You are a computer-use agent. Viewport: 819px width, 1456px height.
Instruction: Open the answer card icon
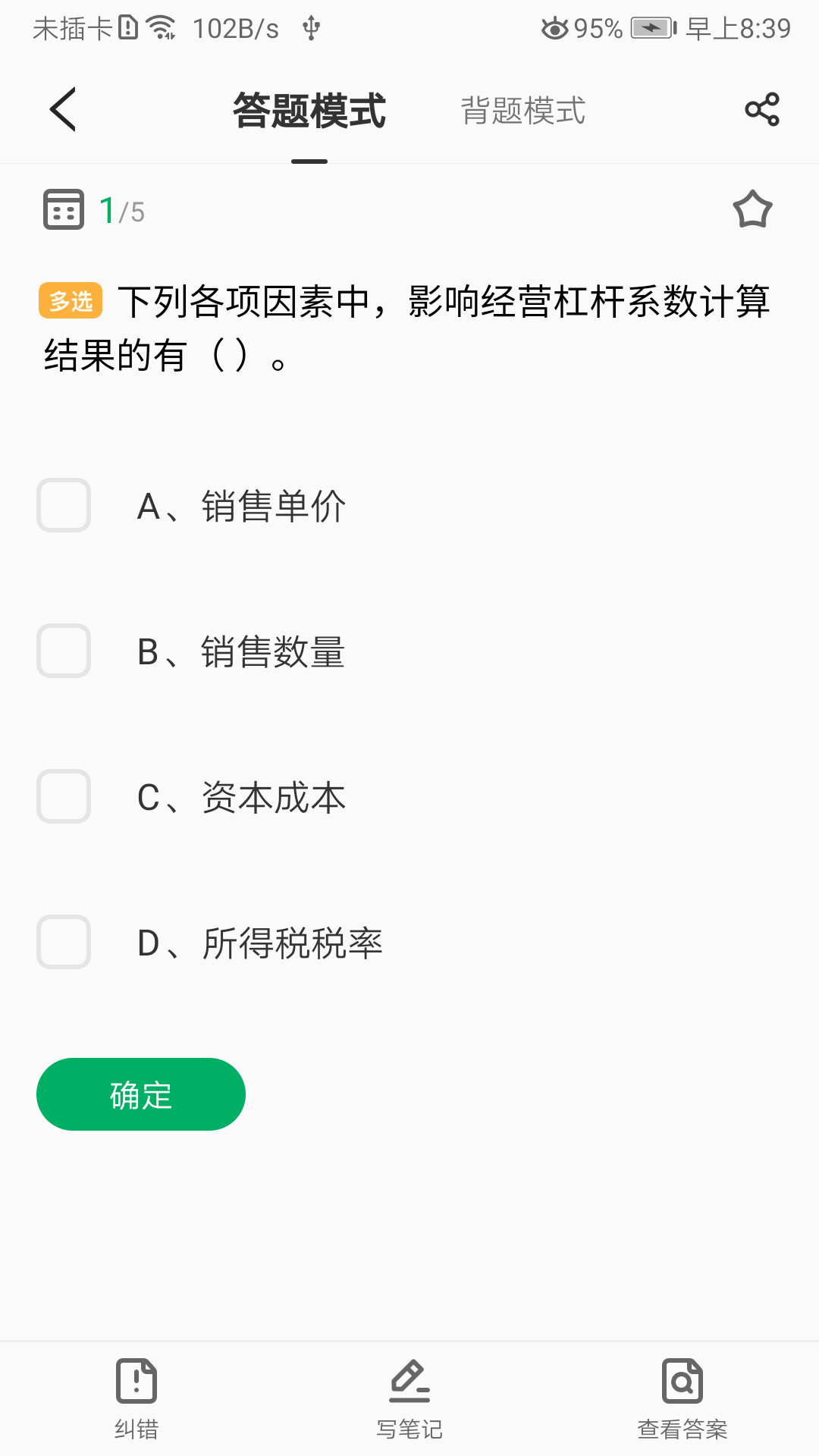pyautogui.click(x=64, y=209)
